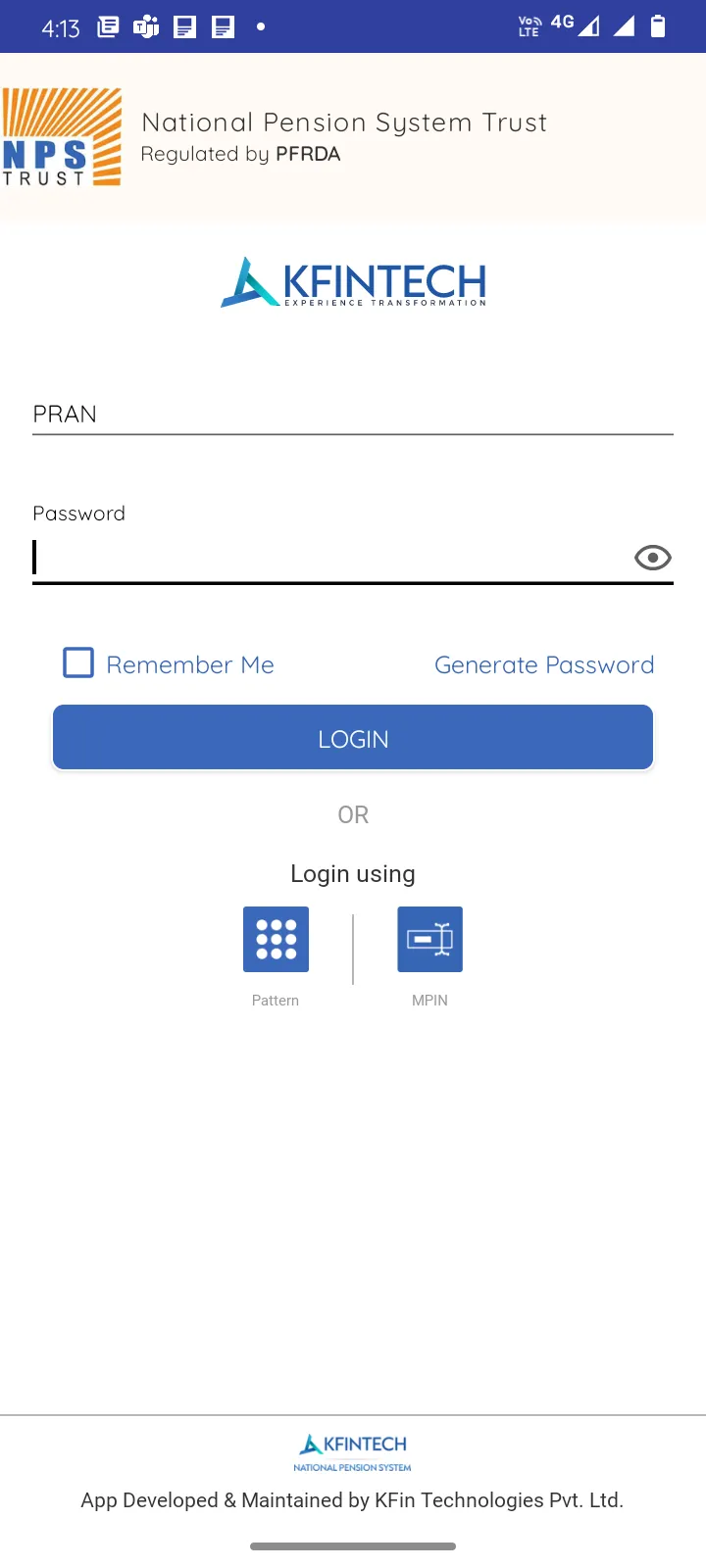The image size is (706, 1568).
Task: Tap the Microsoft Teams notification icon
Action: pos(145,25)
